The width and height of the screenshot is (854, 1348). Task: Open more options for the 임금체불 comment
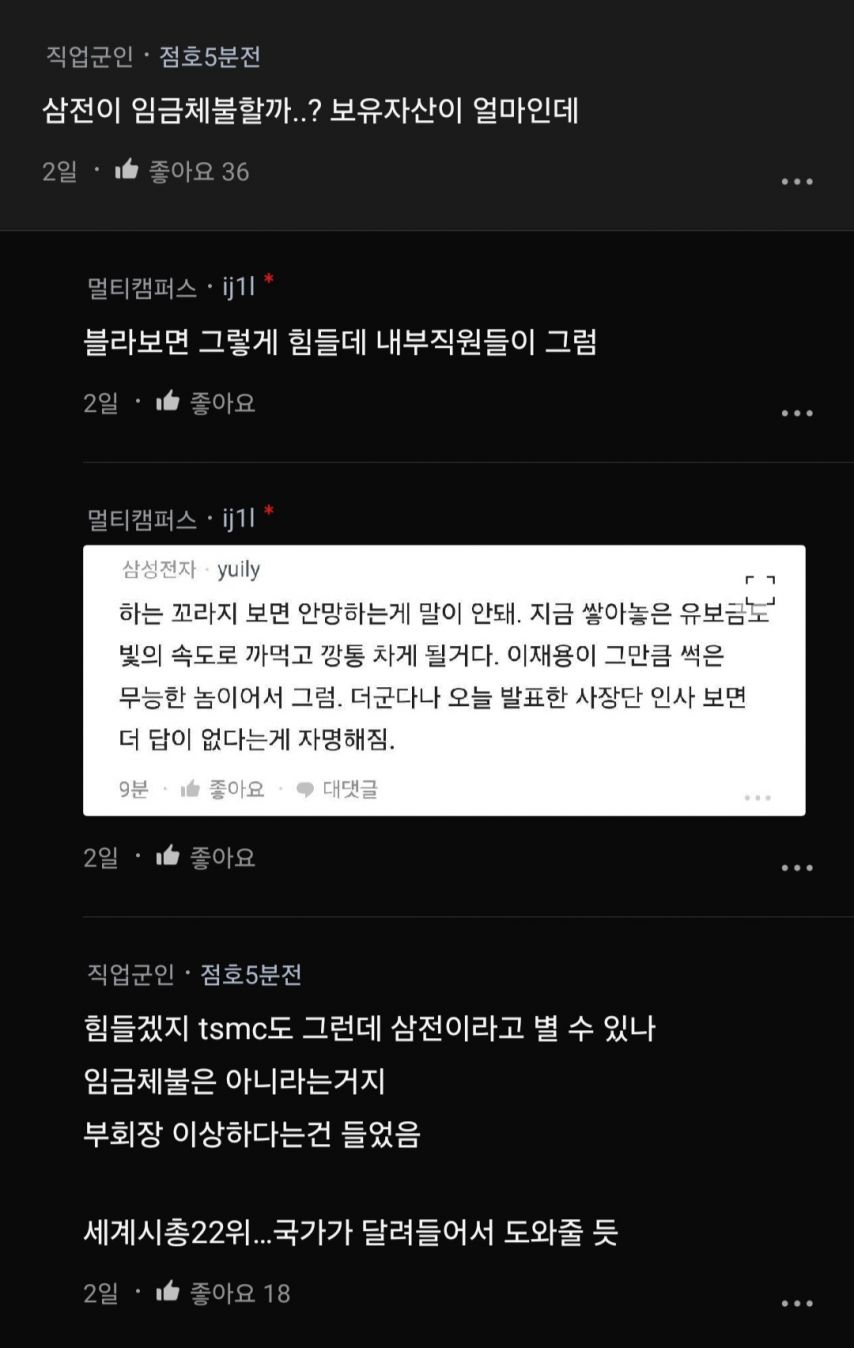(x=796, y=182)
